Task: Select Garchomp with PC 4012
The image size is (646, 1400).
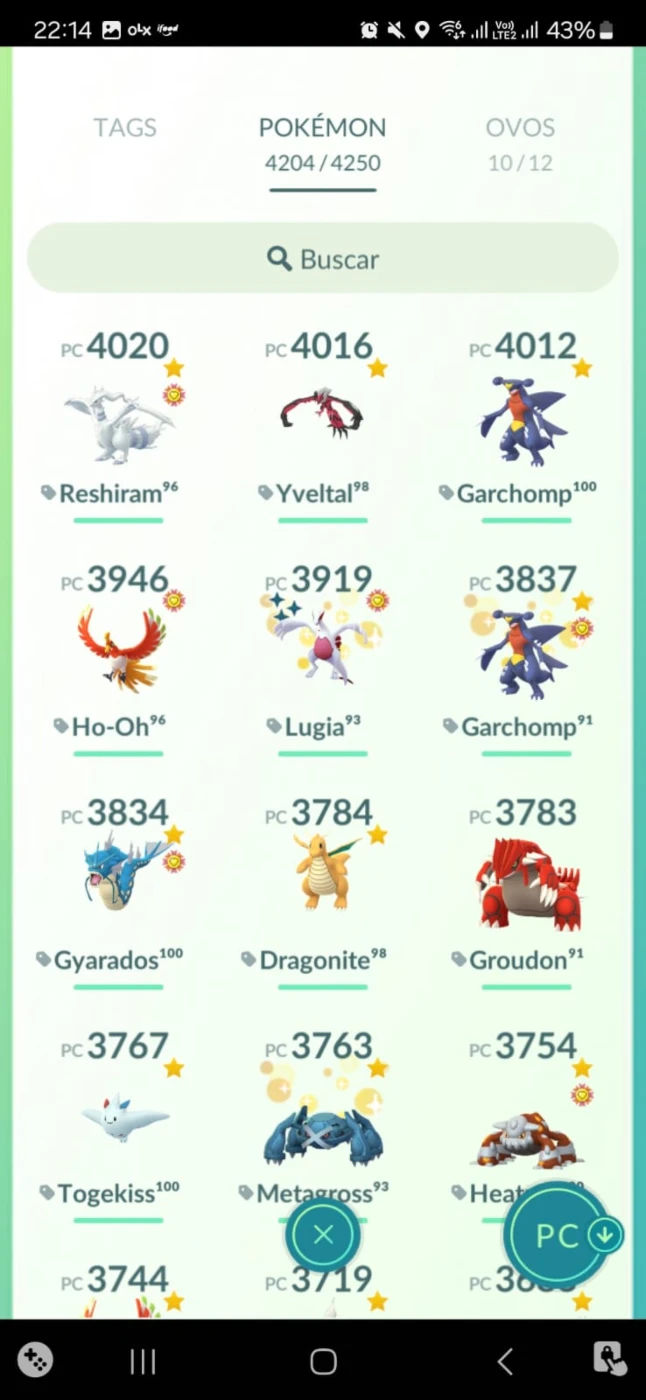Action: pyautogui.click(x=526, y=420)
